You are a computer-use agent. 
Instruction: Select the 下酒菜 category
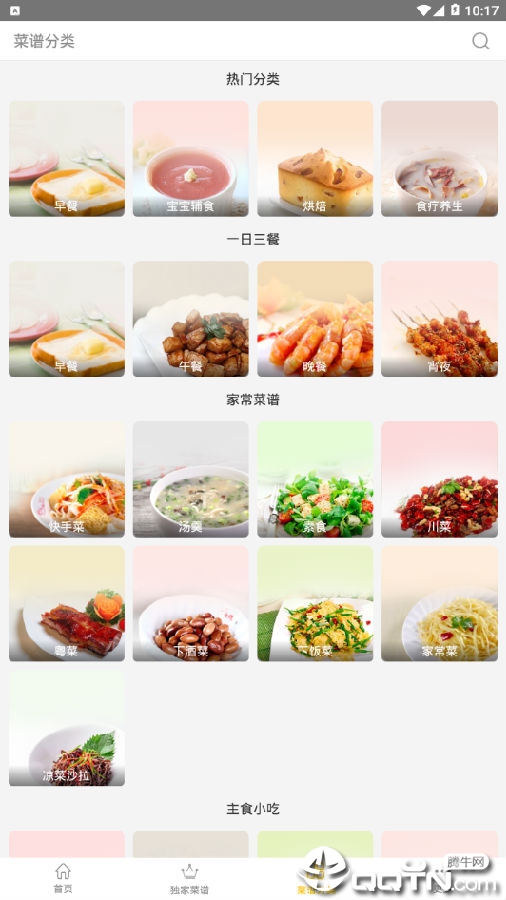coord(191,603)
